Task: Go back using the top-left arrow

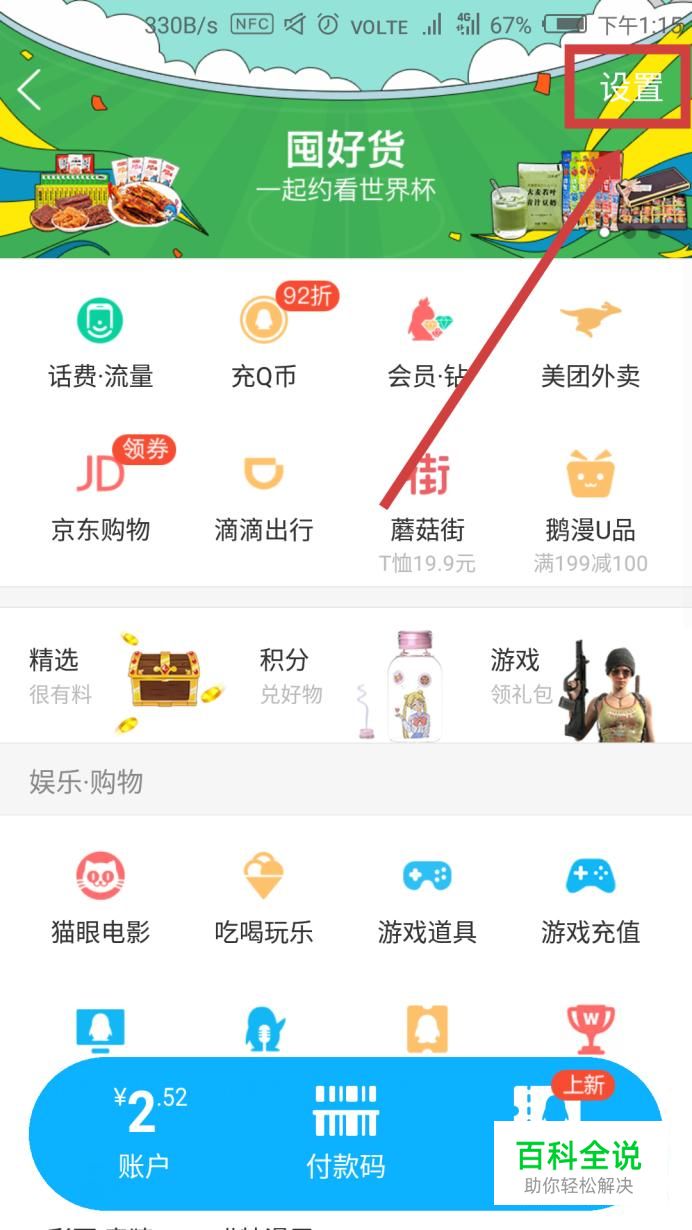Action: pos(30,91)
